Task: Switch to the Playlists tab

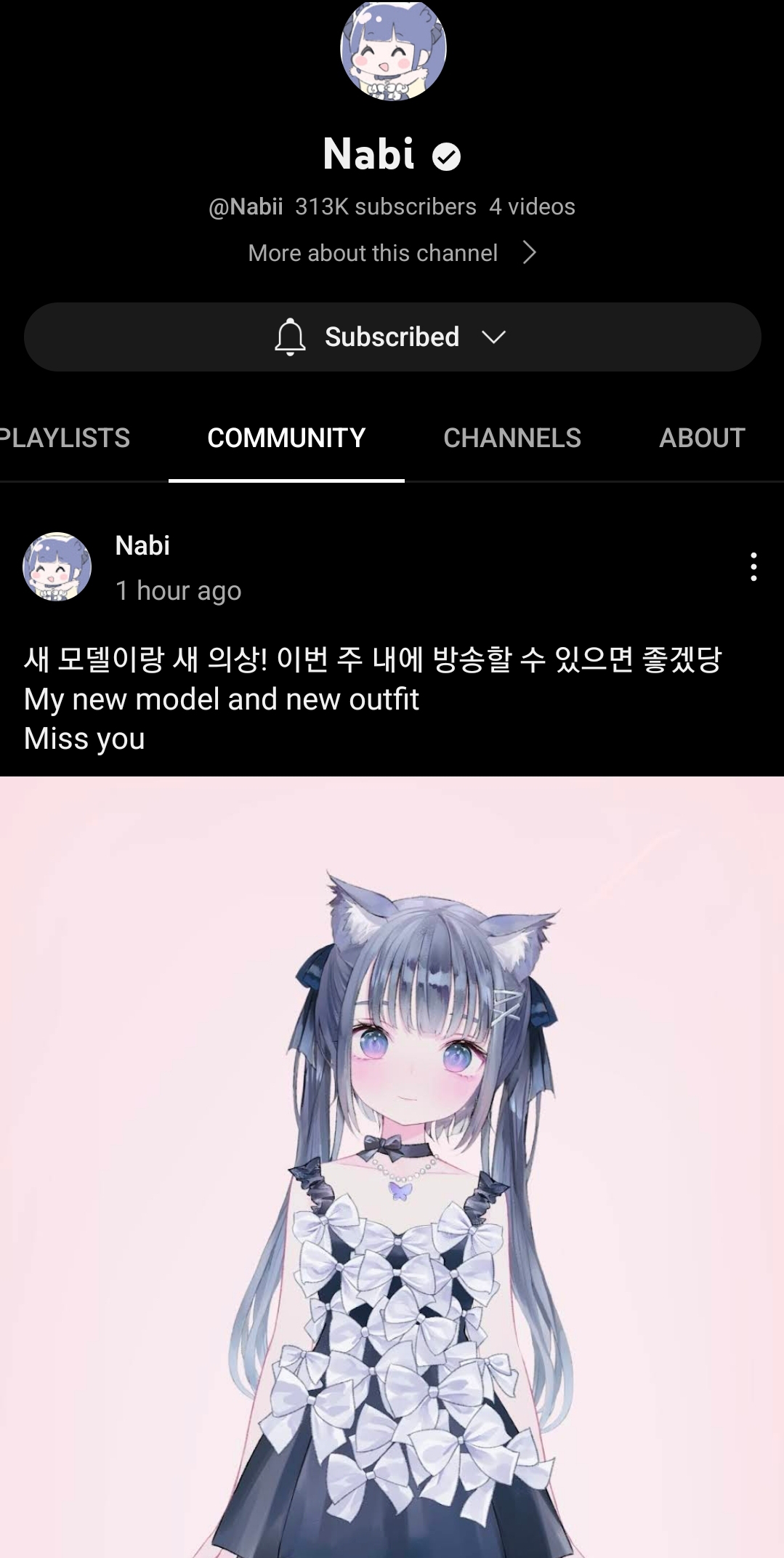Action: pos(65,438)
